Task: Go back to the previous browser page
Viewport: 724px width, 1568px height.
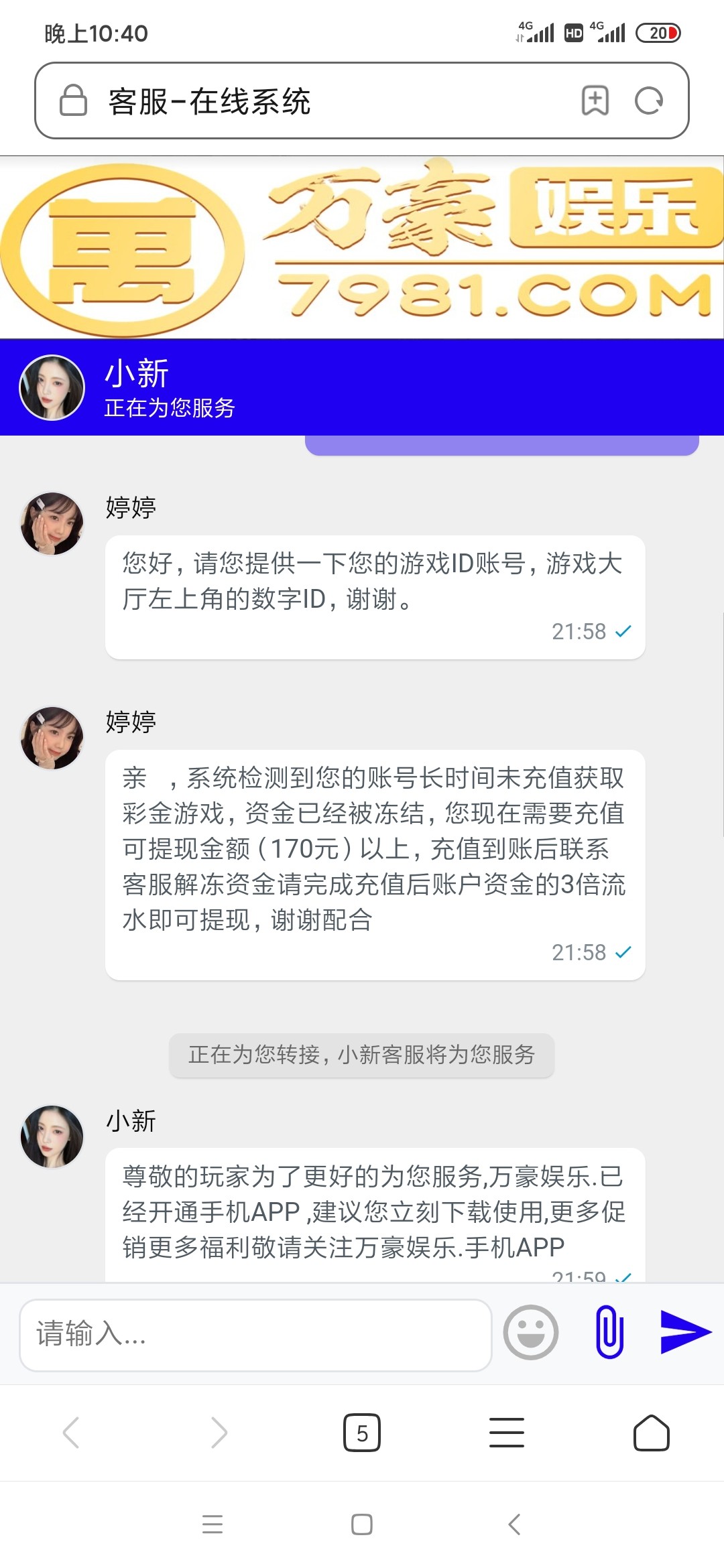Action: 72,1433
